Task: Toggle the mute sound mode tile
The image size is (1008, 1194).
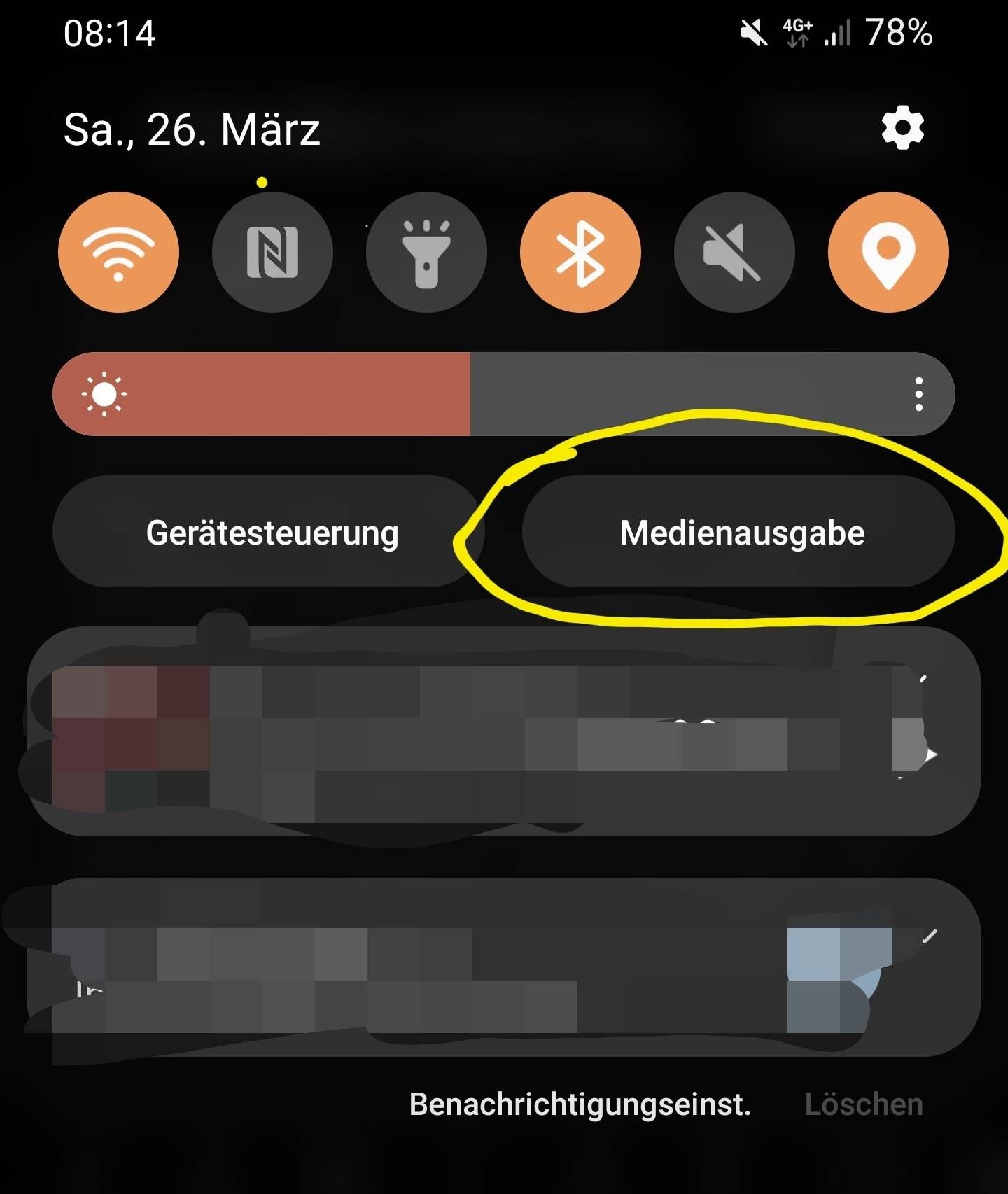Action: (x=734, y=252)
